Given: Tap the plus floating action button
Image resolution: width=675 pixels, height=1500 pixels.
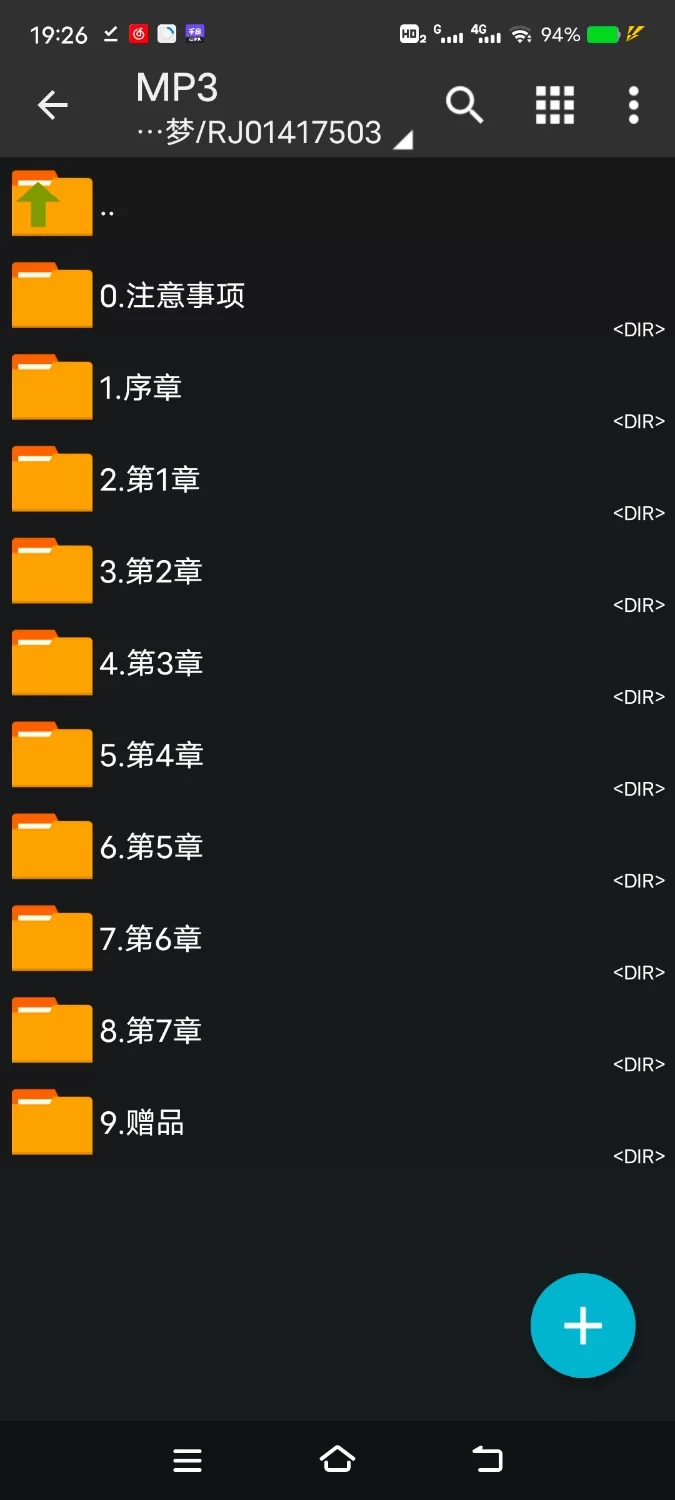Looking at the screenshot, I should tap(582, 1326).
